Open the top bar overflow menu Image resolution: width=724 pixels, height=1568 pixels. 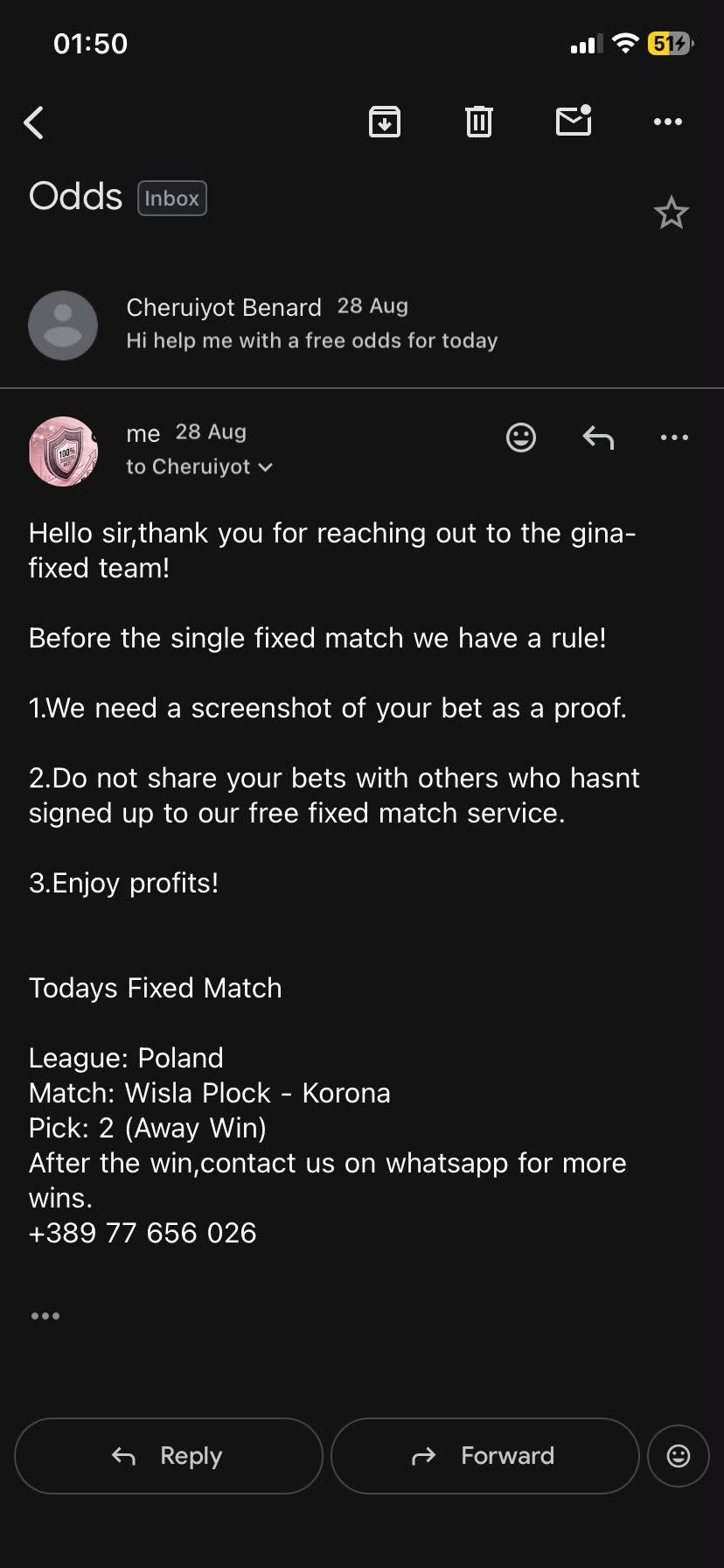point(668,122)
